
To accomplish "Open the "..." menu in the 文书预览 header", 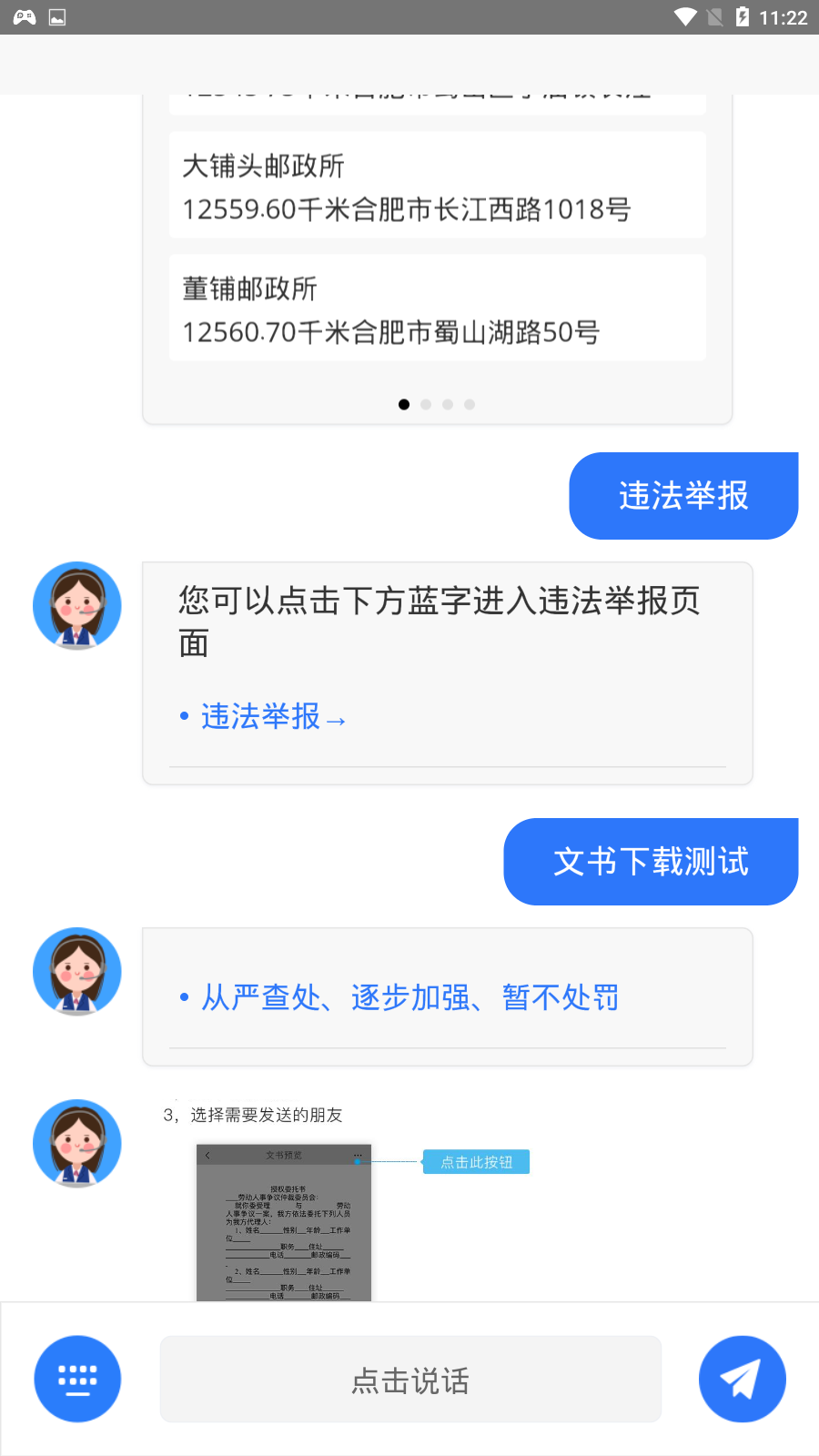I will click(x=359, y=1153).
